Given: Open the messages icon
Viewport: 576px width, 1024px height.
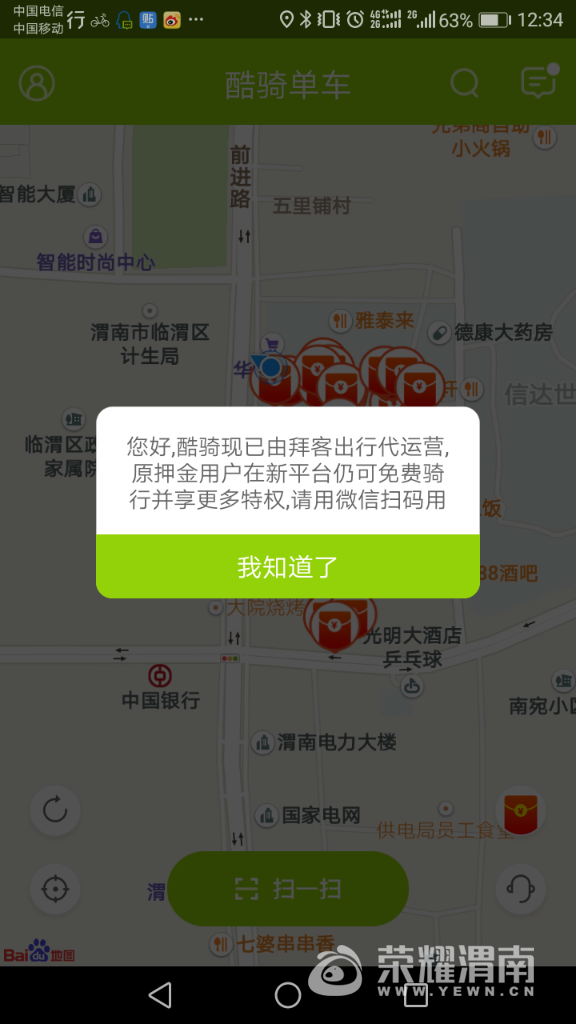Looking at the screenshot, I should click(x=539, y=82).
